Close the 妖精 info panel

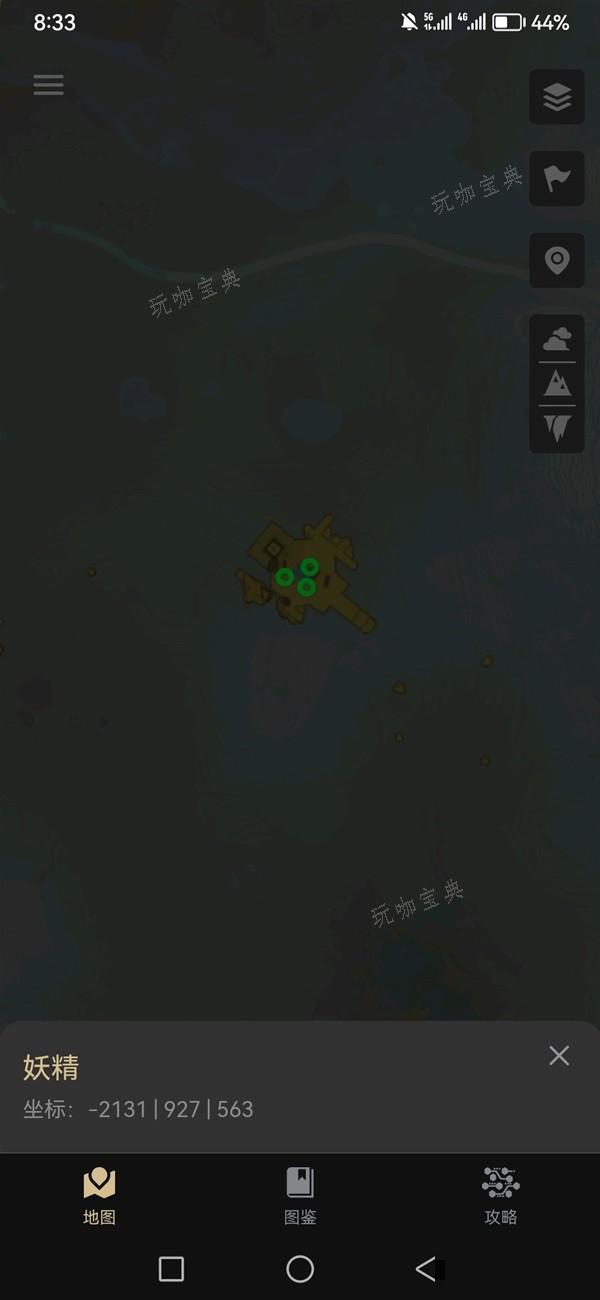[x=559, y=1055]
